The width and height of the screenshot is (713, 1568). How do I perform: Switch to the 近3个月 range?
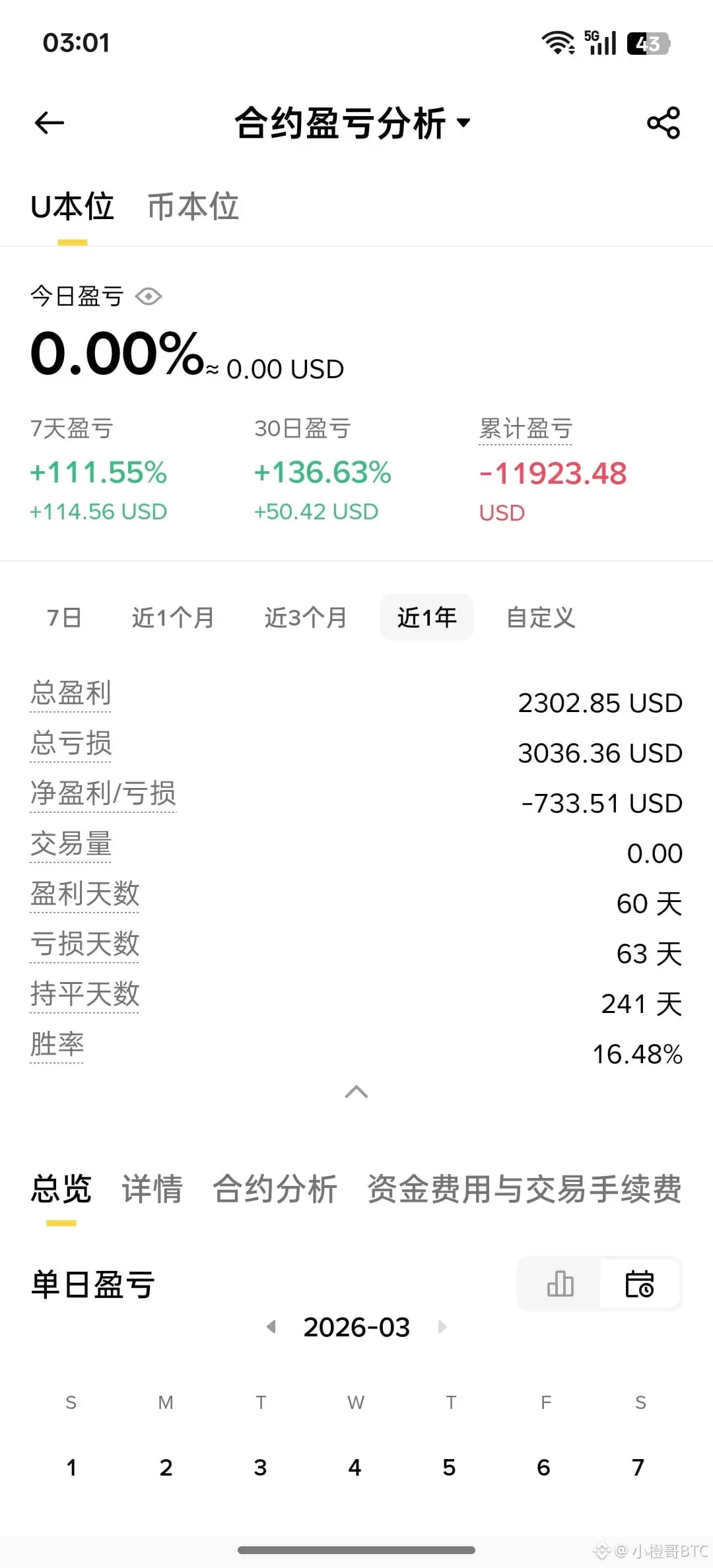(x=306, y=618)
